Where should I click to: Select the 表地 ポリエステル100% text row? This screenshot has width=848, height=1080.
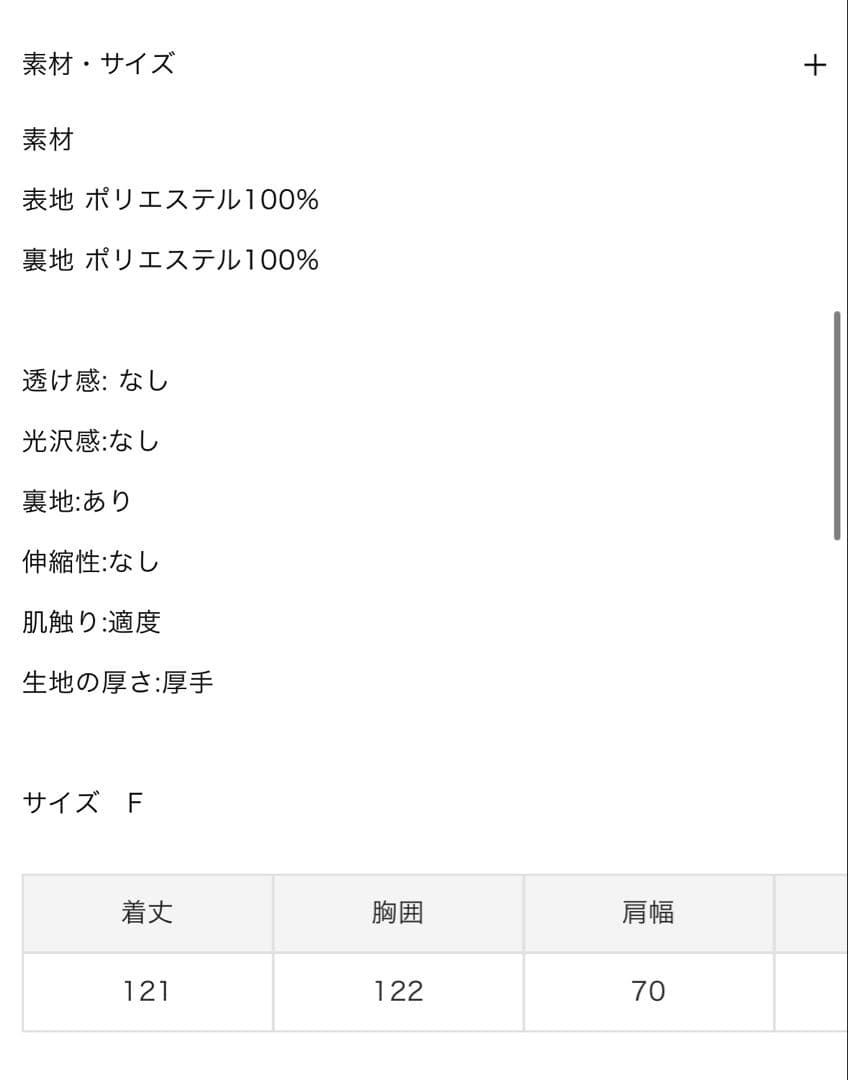point(168,200)
